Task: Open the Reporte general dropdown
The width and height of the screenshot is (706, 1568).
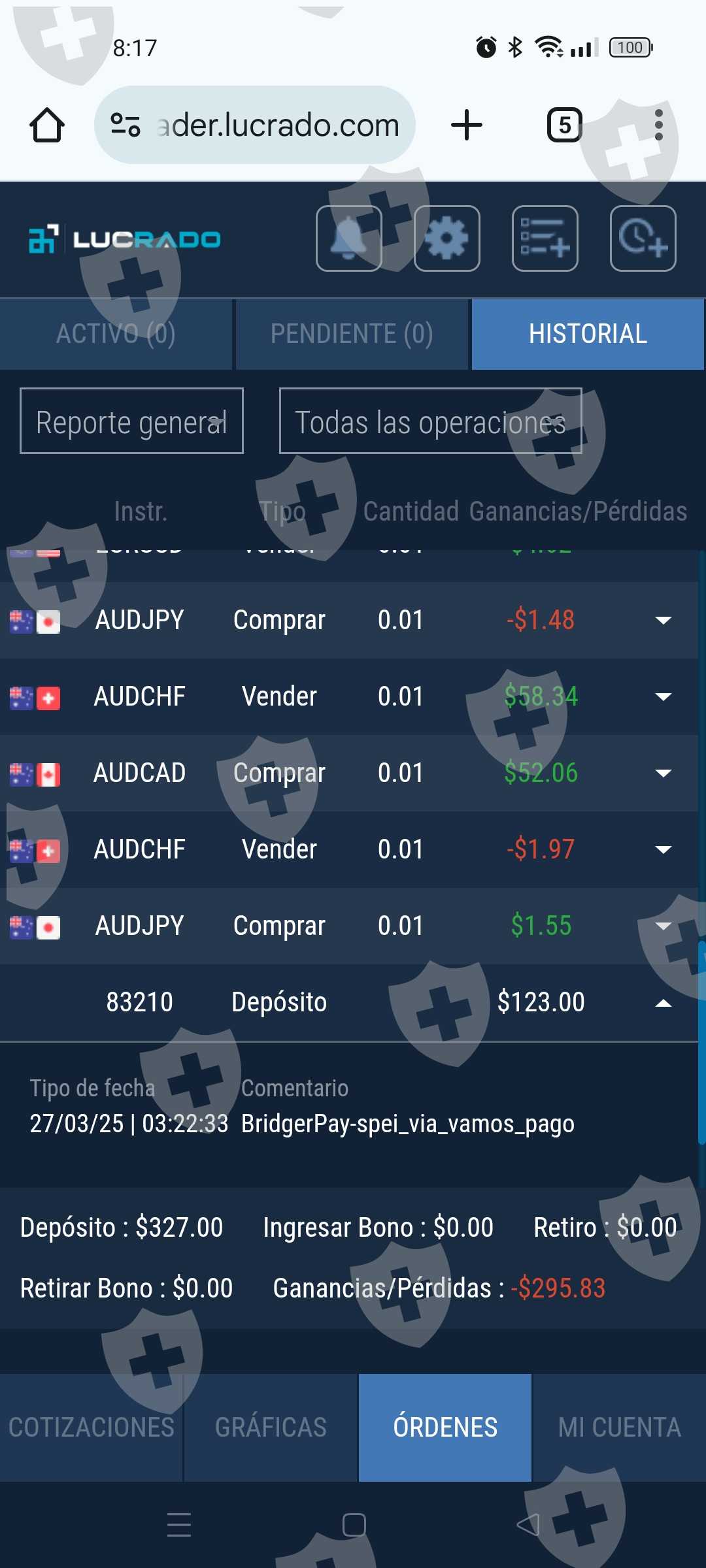Action: (131, 421)
